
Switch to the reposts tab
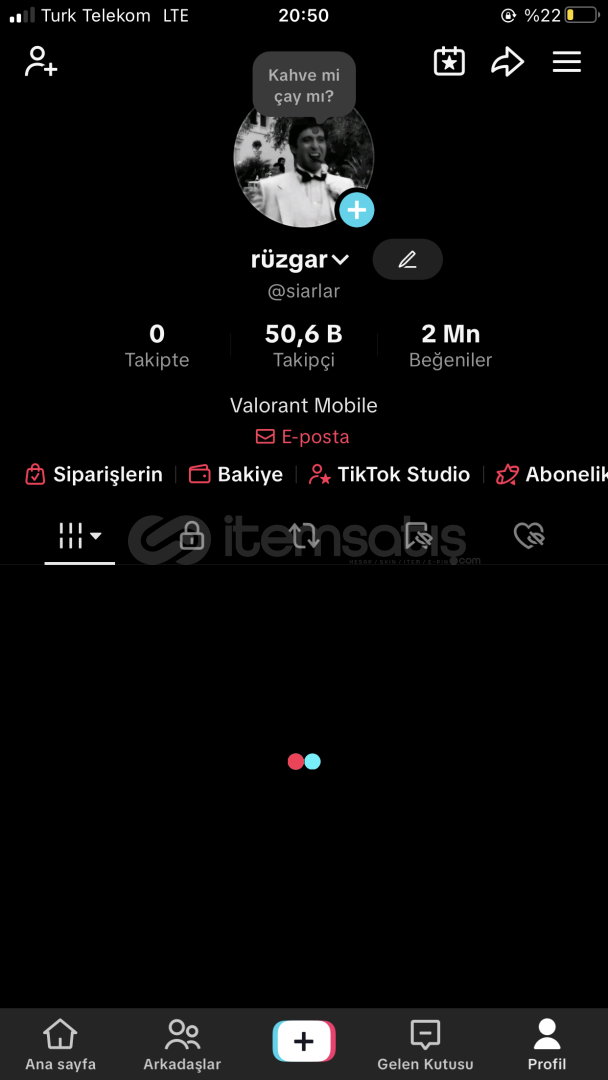(304, 536)
